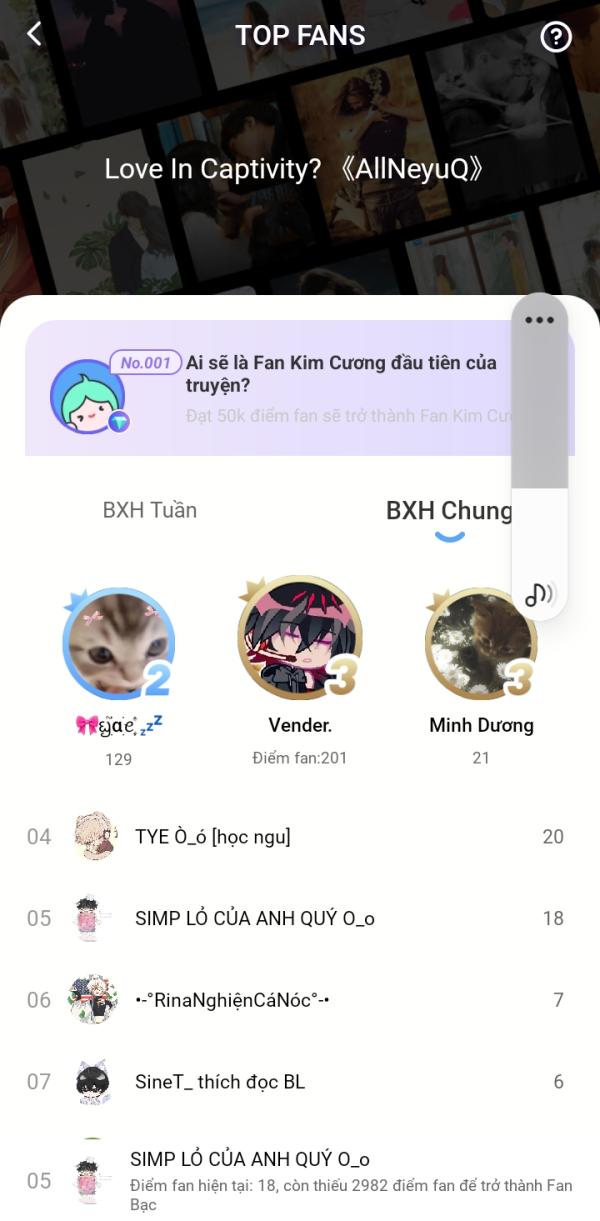The image size is (600, 1221).
Task: Select the BXH Chung tab
Action: coord(449,511)
